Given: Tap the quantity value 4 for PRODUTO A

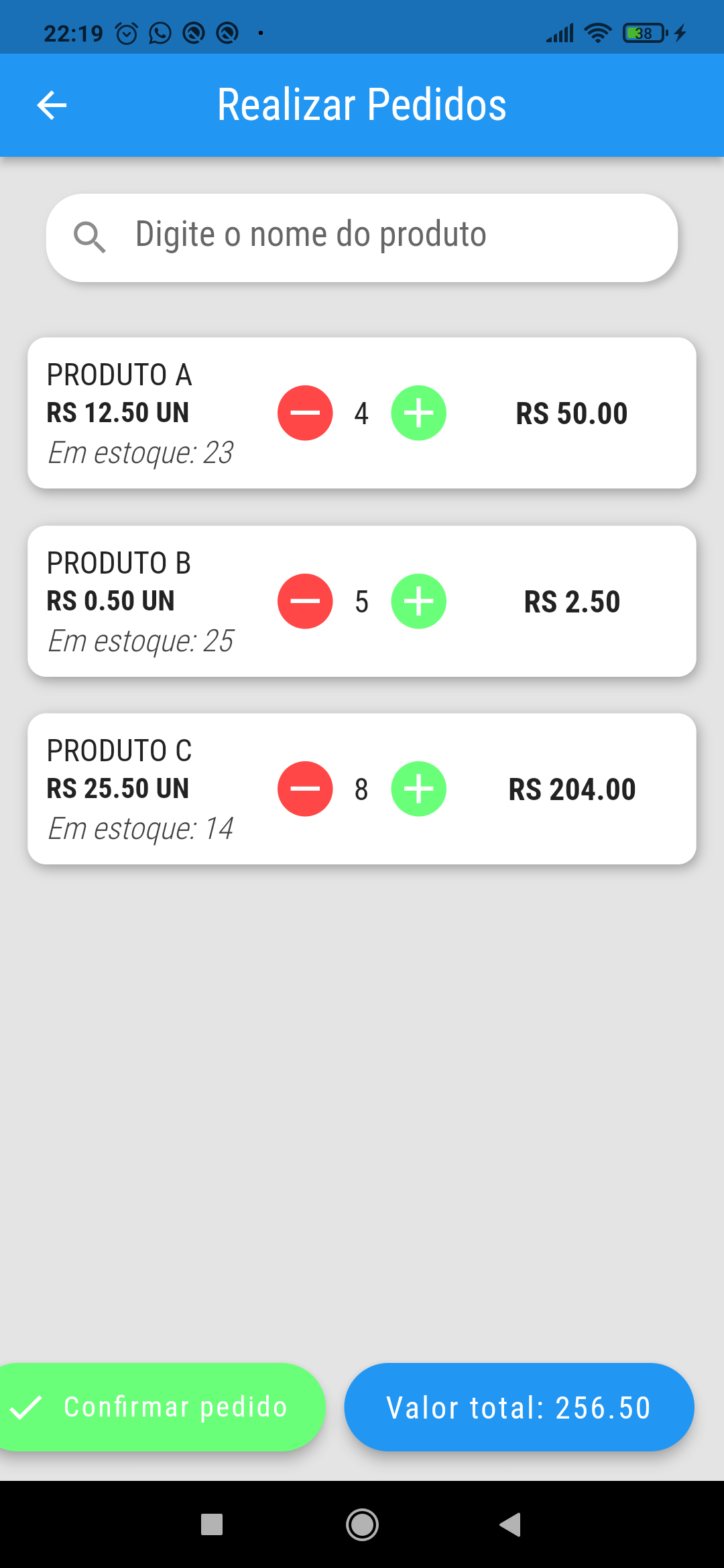Looking at the screenshot, I should click(361, 413).
